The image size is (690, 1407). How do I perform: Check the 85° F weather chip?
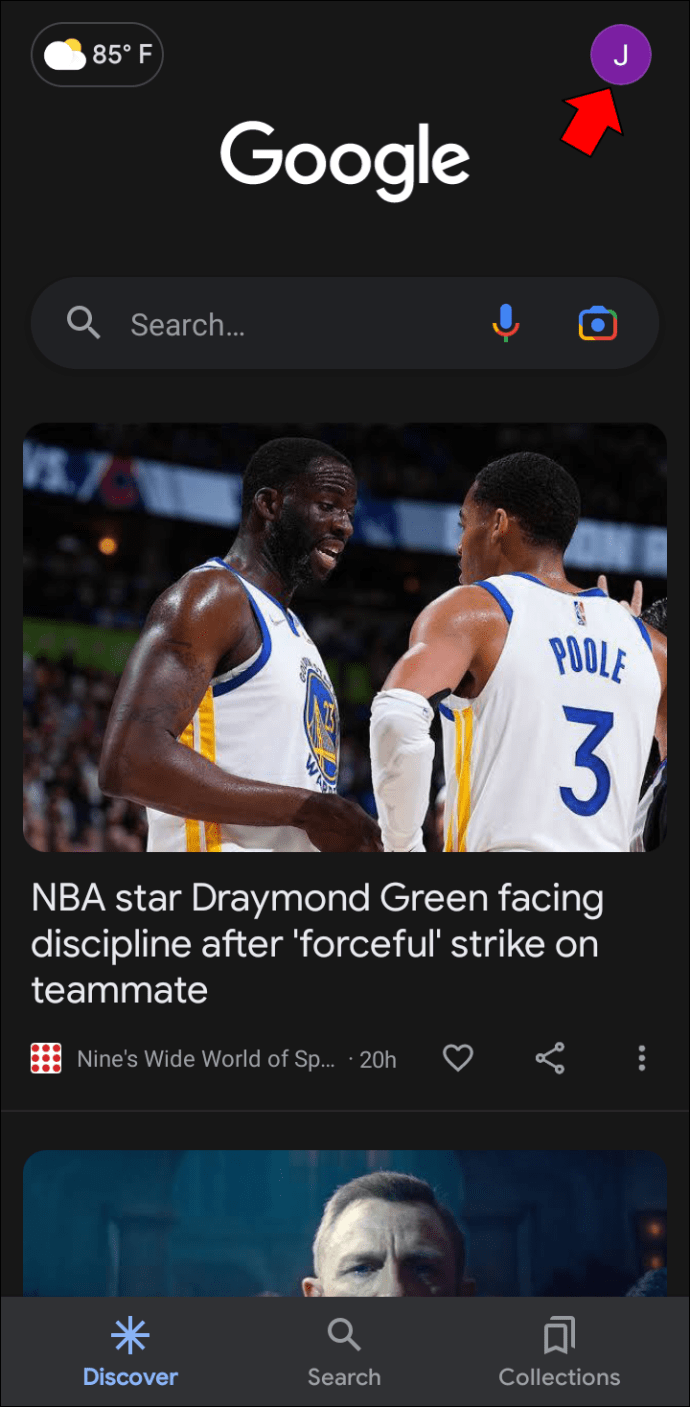(97, 54)
